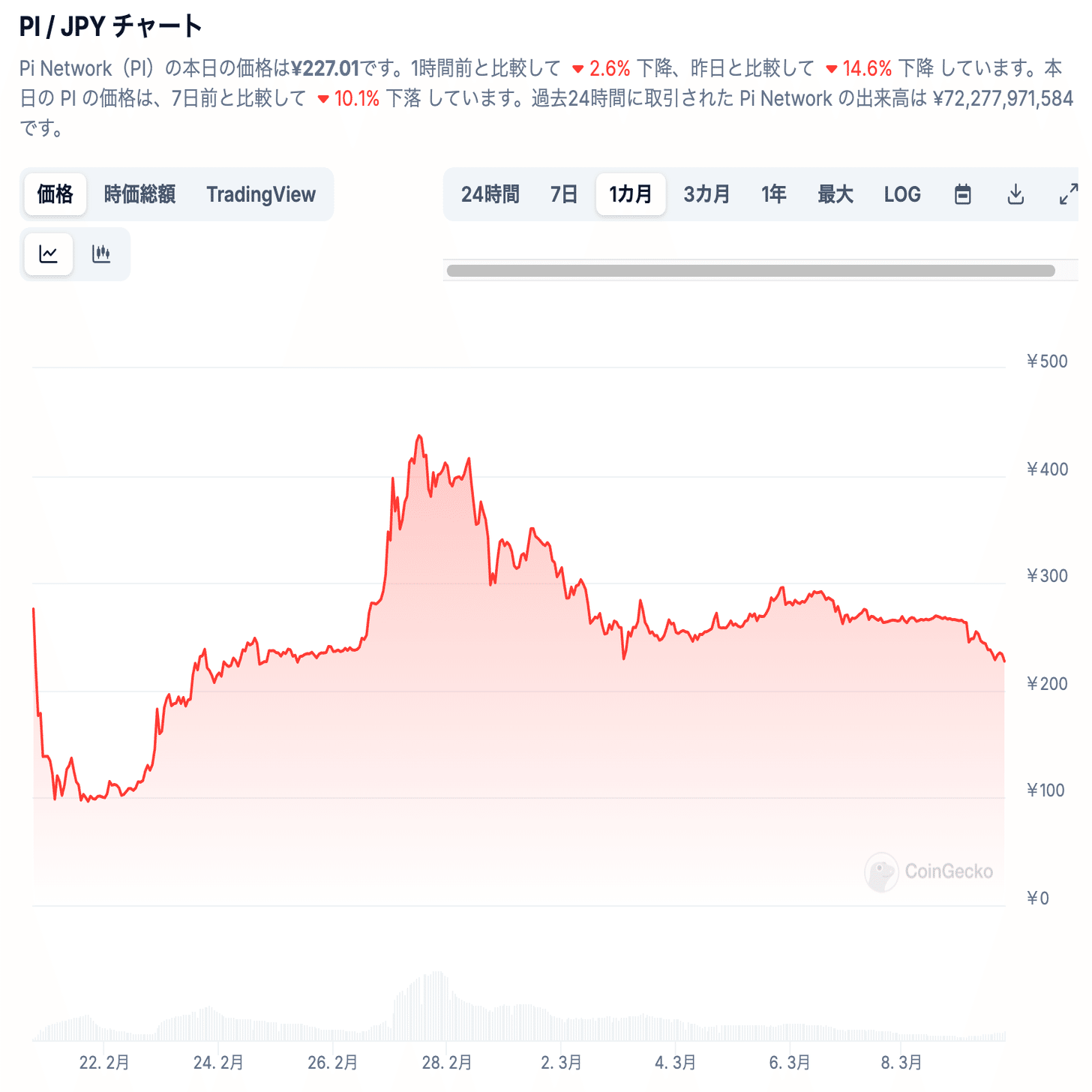
Task: Select the 3カ月 time range
Action: [x=706, y=194]
